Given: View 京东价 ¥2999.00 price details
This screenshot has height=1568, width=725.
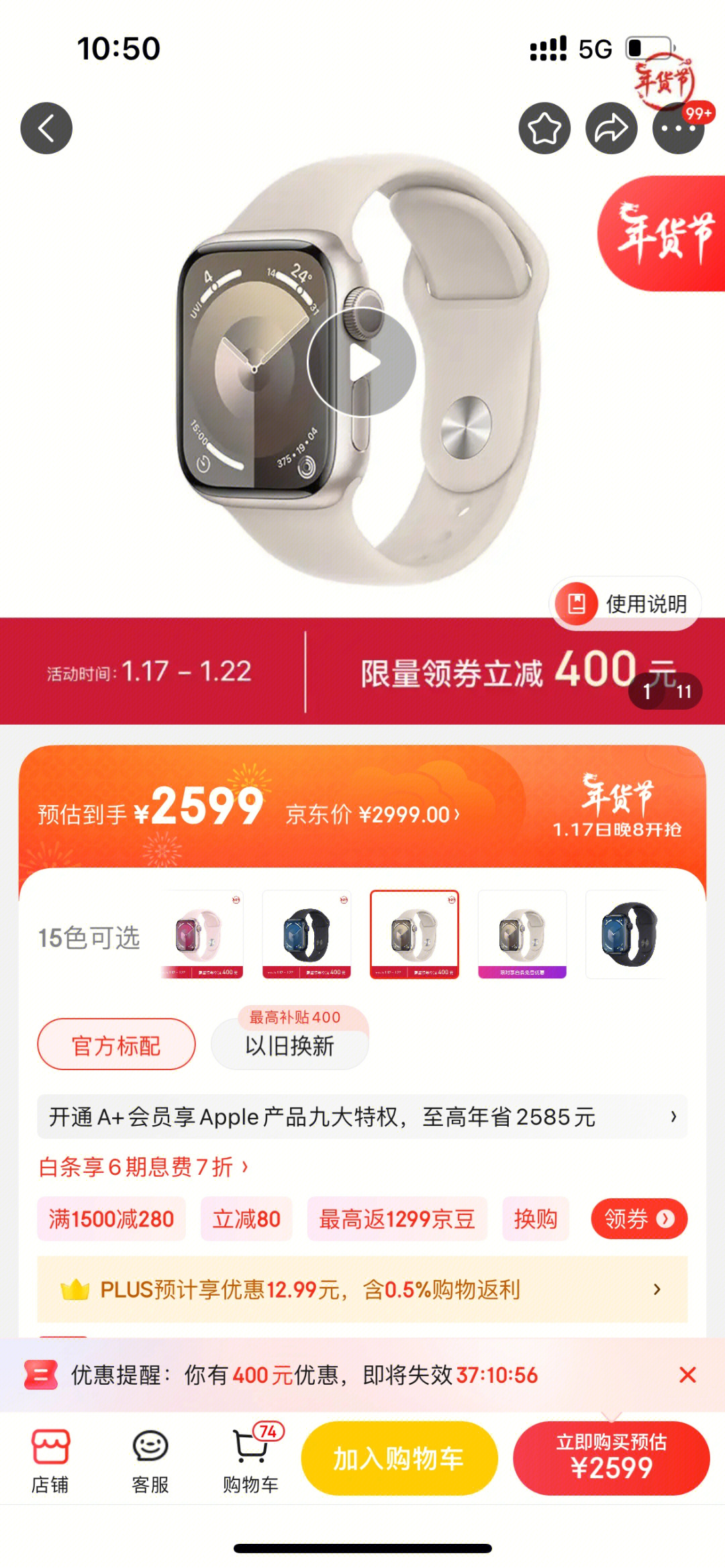Looking at the screenshot, I should 373,815.
